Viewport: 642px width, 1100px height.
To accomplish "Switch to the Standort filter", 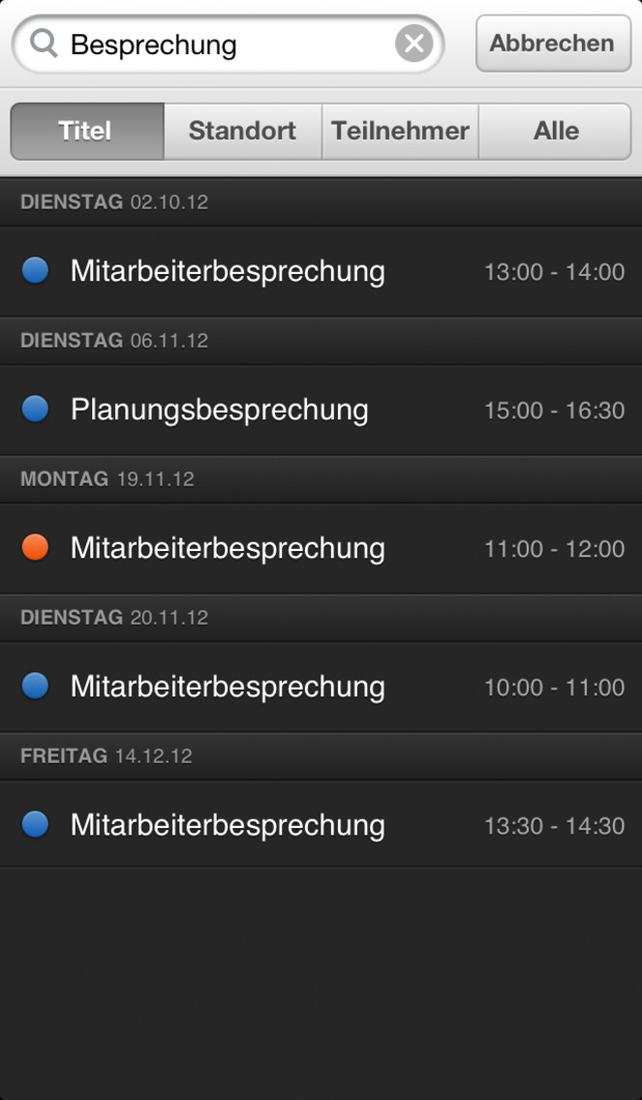I will [x=243, y=131].
